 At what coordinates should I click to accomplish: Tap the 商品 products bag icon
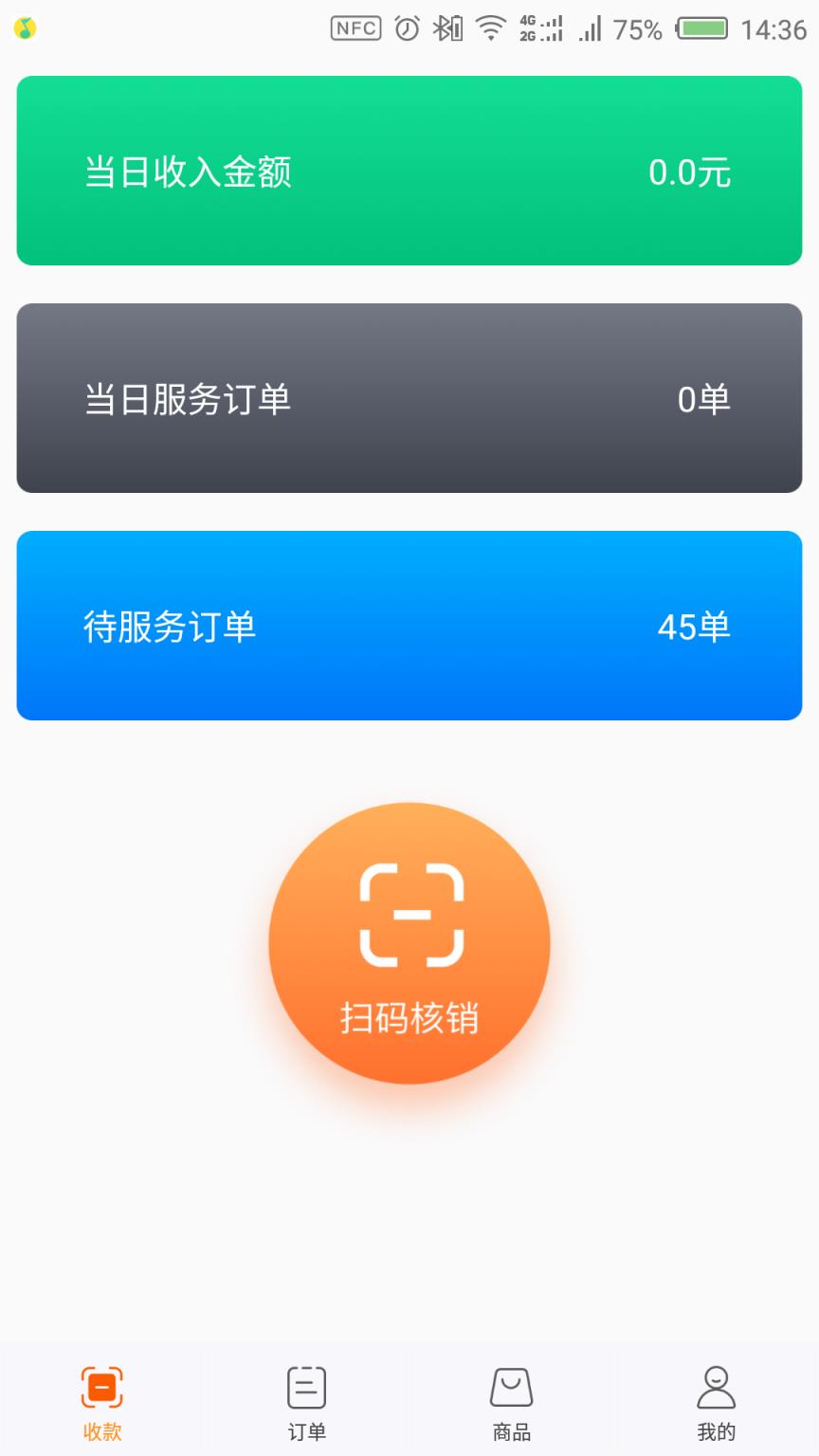(511, 1387)
